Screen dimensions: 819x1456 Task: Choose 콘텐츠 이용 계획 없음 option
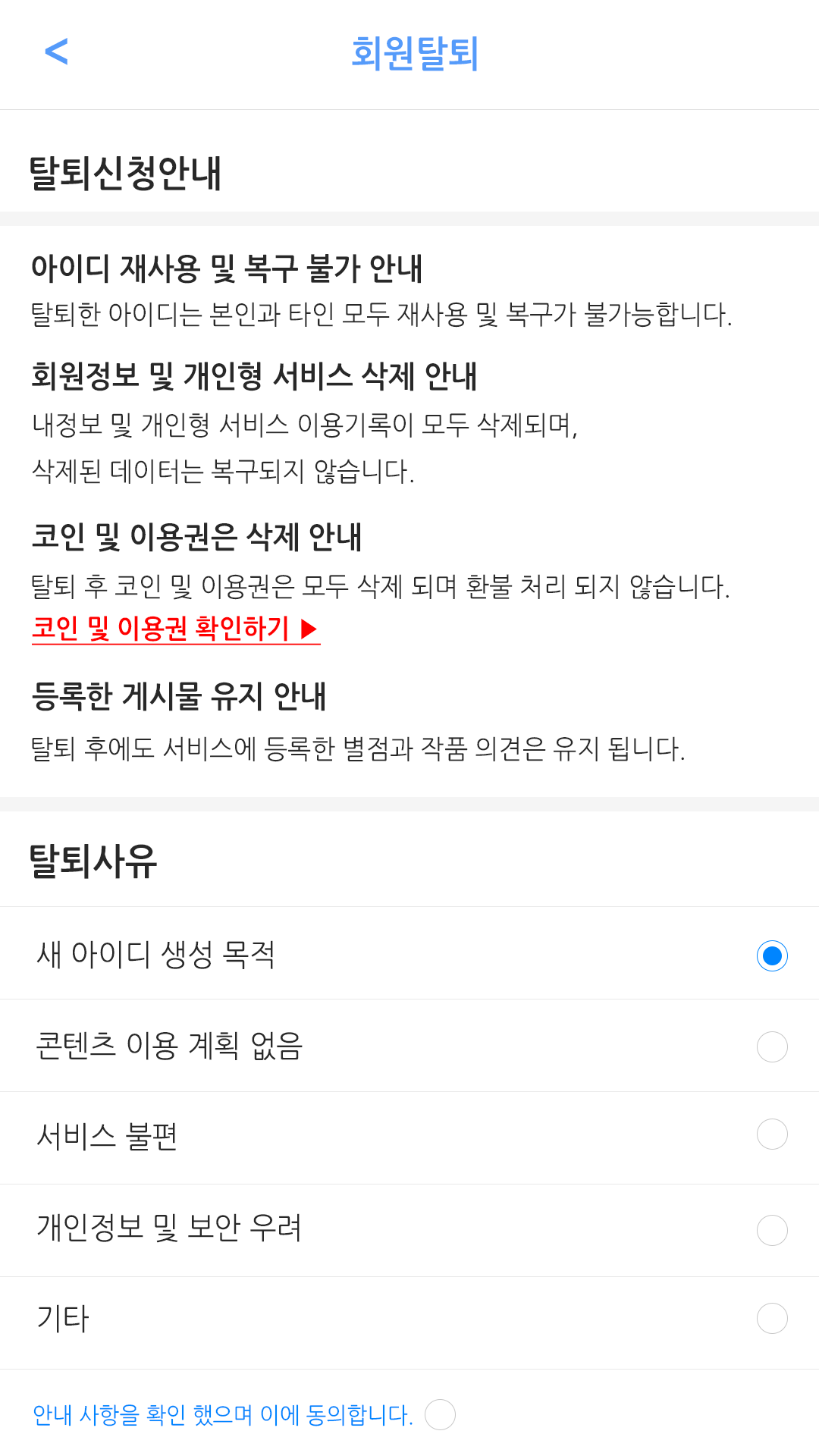point(772,1047)
